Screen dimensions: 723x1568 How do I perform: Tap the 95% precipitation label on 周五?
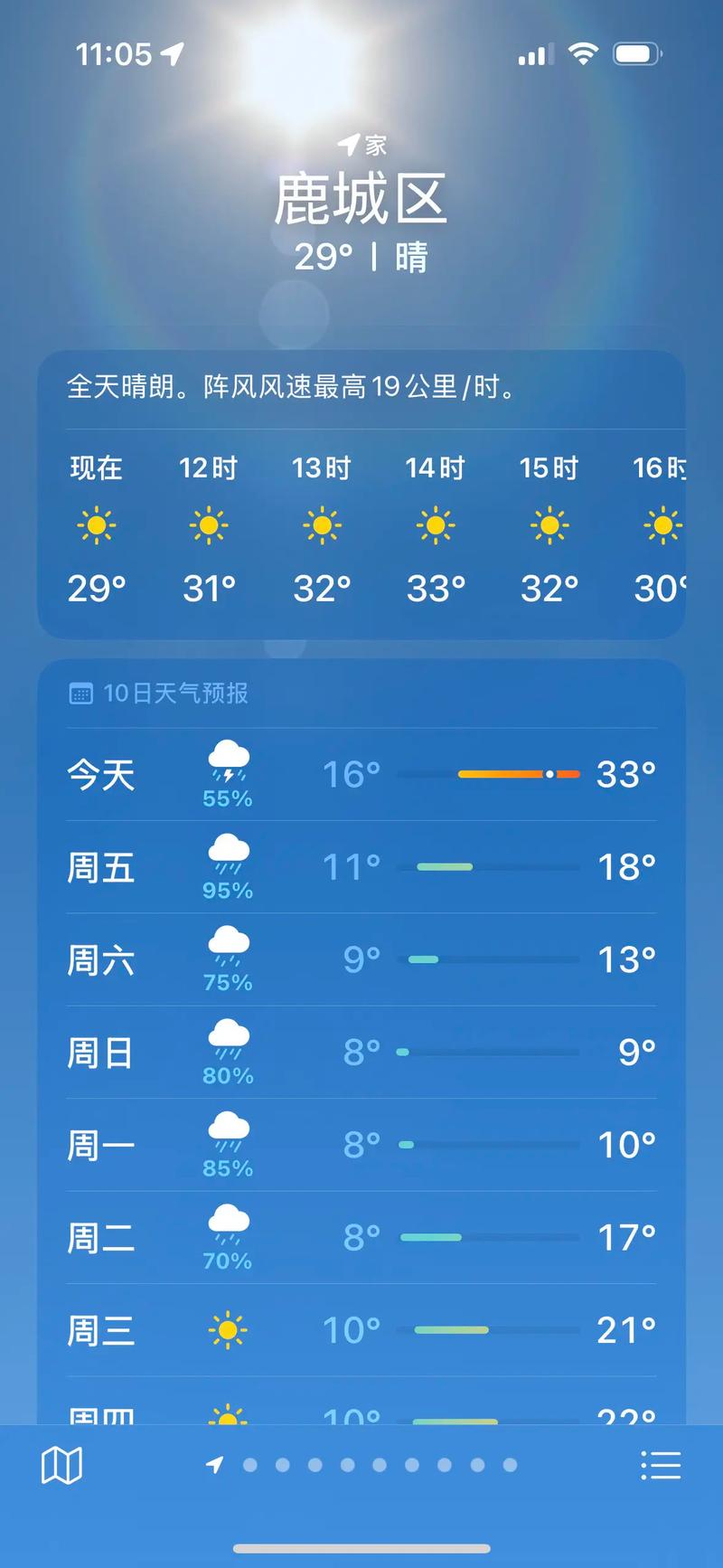tap(226, 889)
